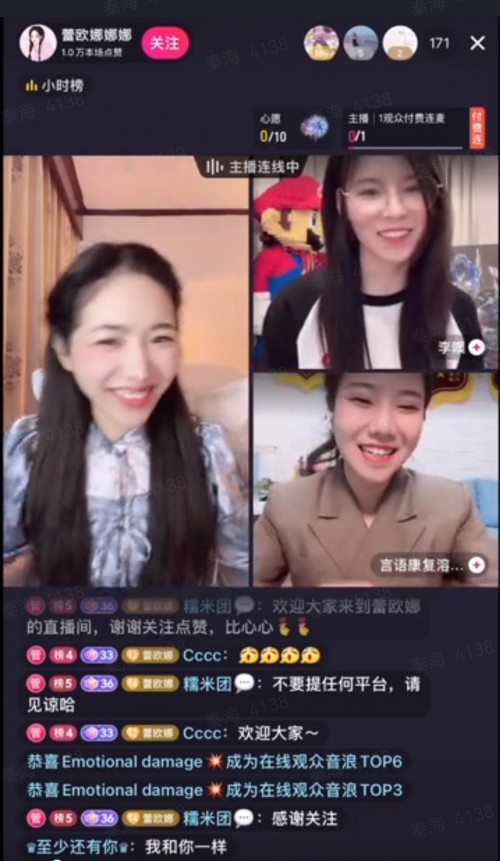Open the host's profile avatar
The width and height of the screenshot is (500, 861).
point(38,43)
